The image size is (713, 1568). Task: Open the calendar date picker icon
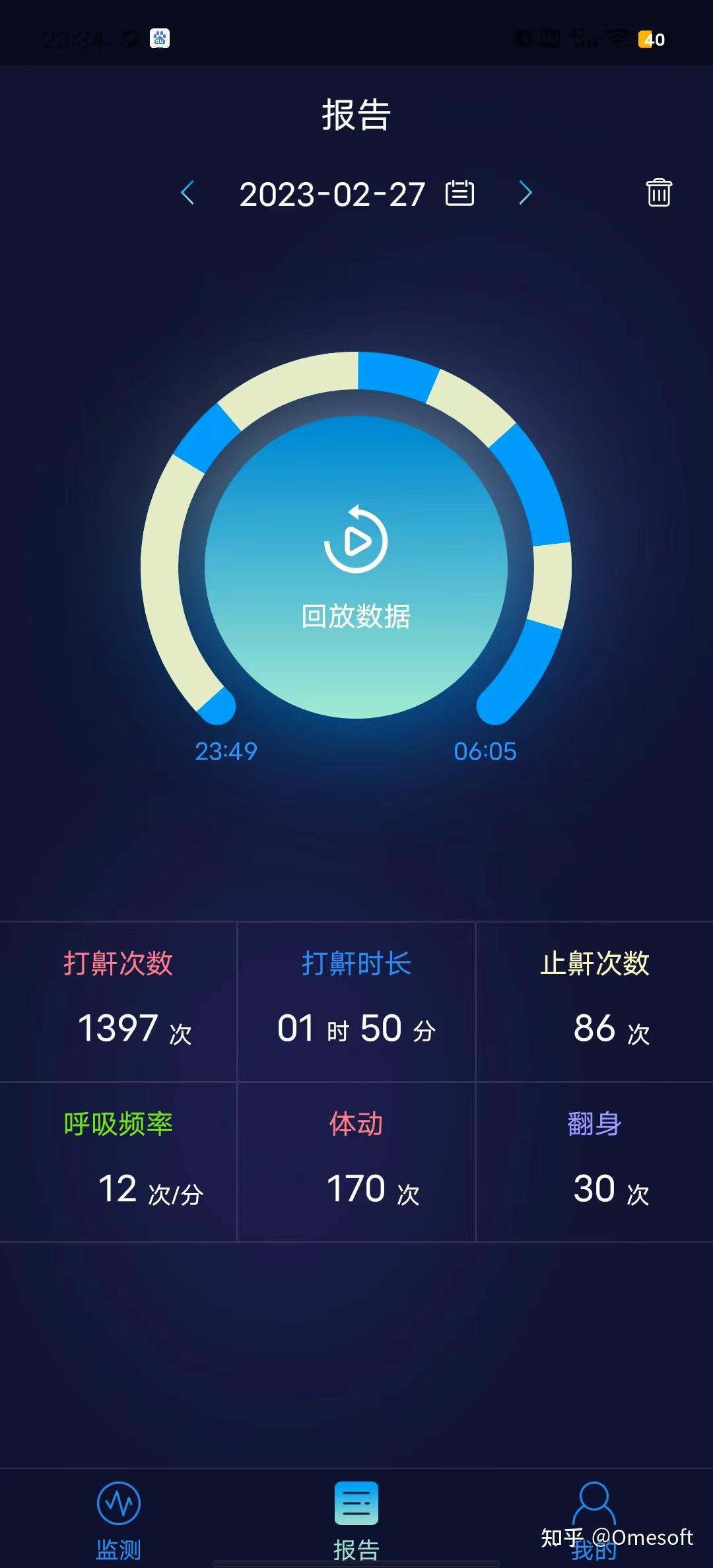461,193
